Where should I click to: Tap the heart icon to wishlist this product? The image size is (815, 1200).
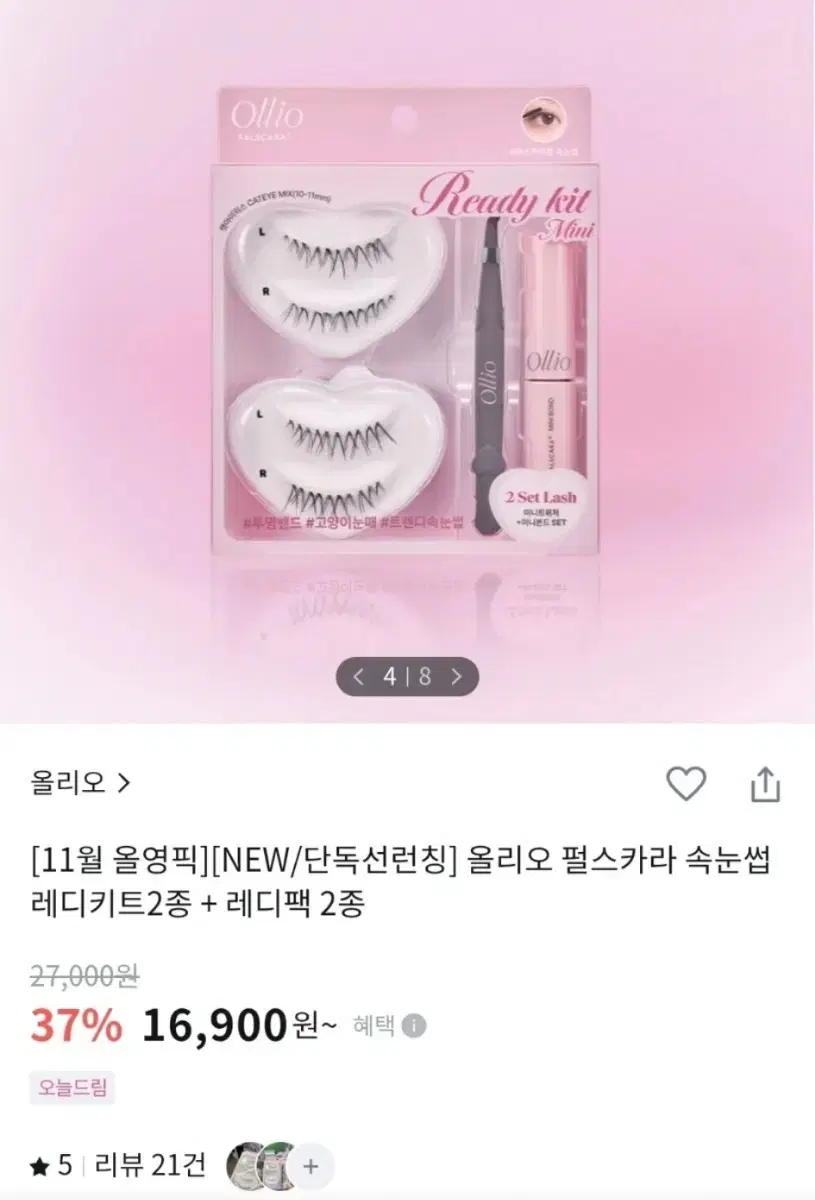[x=687, y=781]
